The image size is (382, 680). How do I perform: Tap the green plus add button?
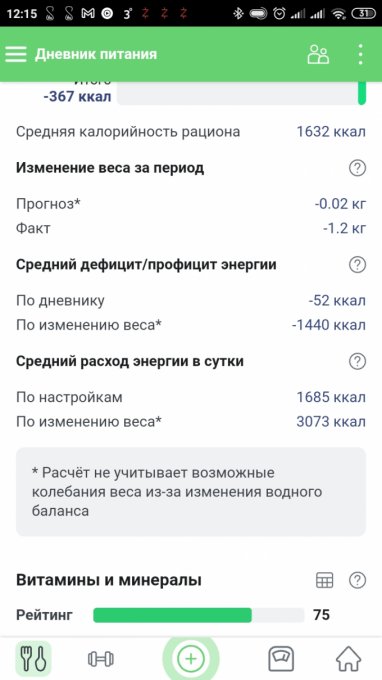[191, 659]
